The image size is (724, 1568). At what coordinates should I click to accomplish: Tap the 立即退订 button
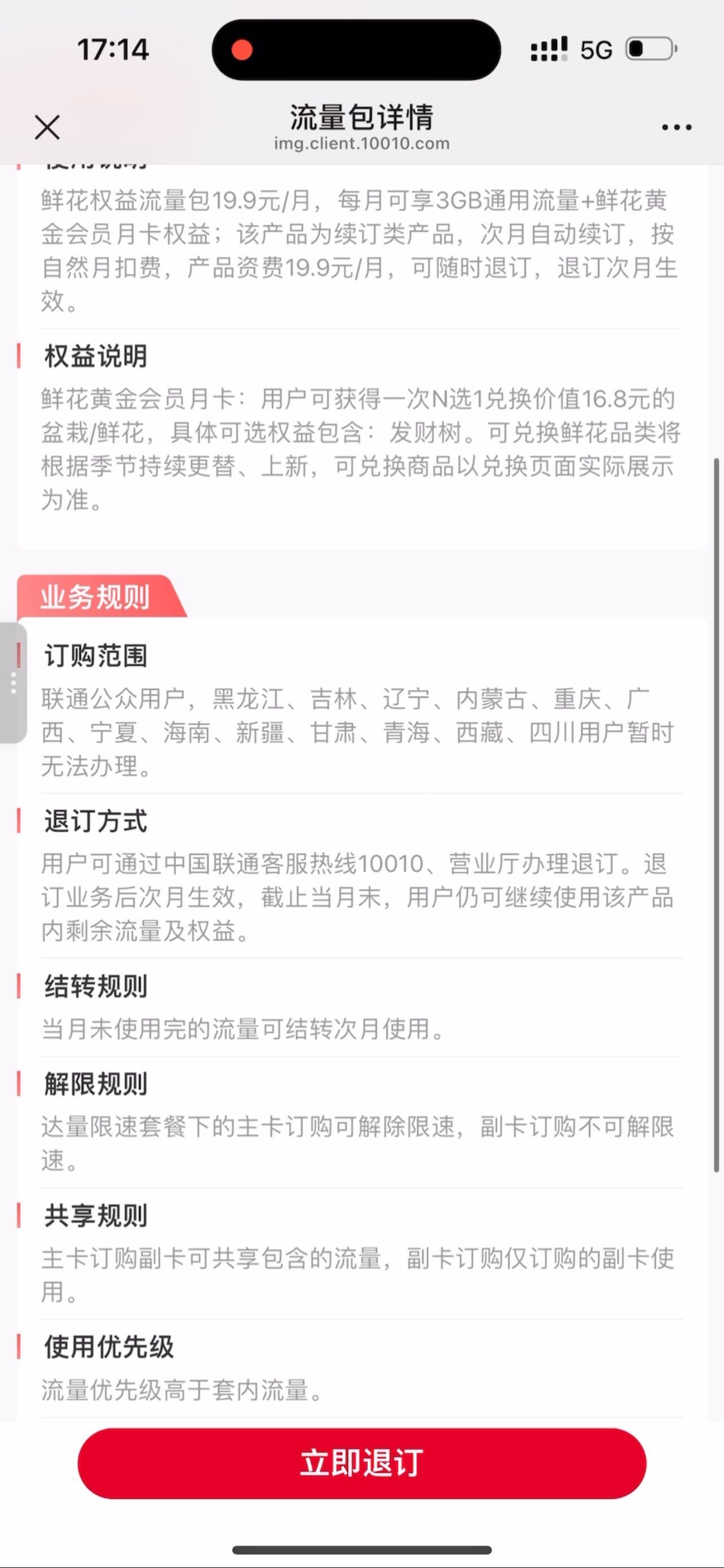pyautogui.click(x=361, y=1463)
